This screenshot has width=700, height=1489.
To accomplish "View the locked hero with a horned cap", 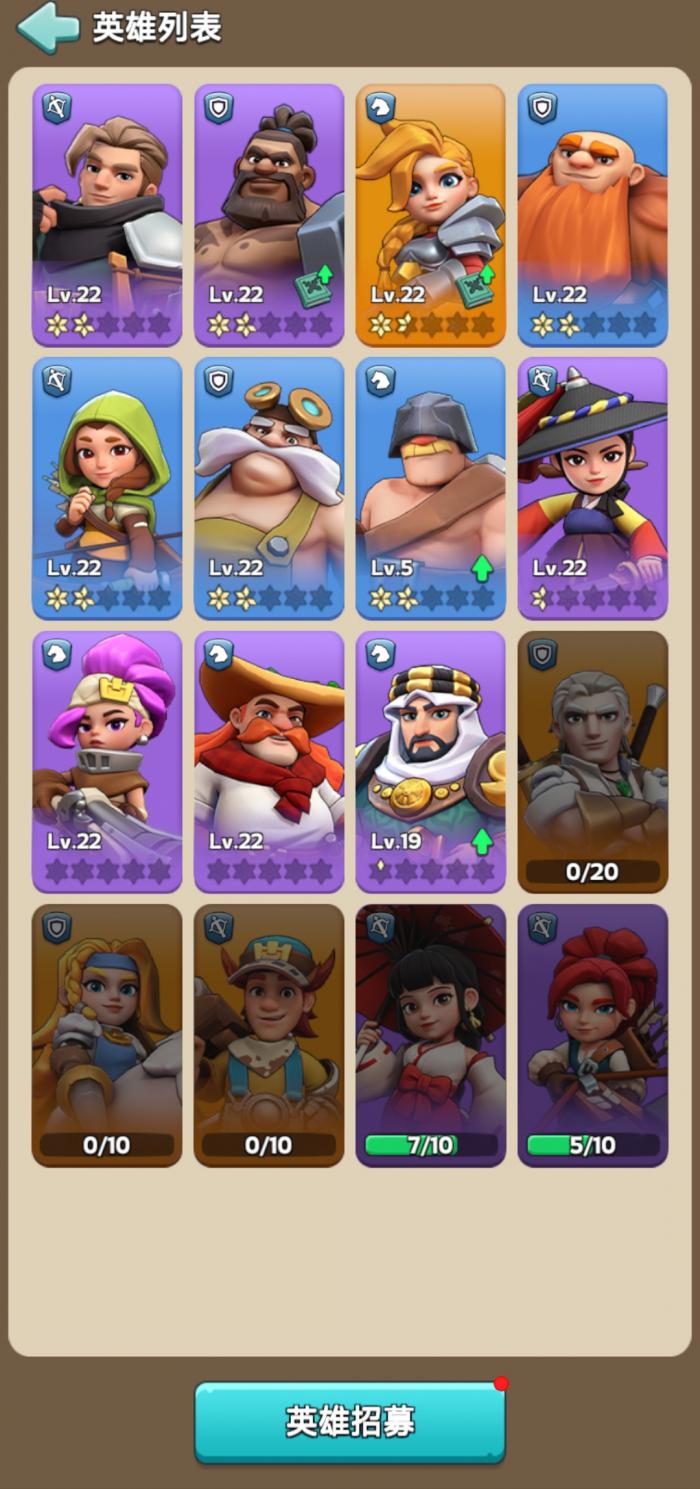I will pyautogui.click(x=269, y=1035).
